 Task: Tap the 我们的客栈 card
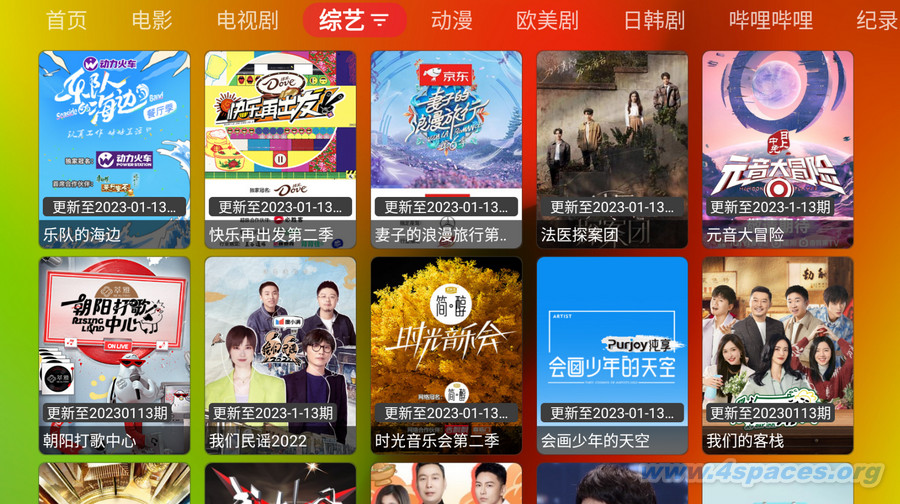(778, 355)
